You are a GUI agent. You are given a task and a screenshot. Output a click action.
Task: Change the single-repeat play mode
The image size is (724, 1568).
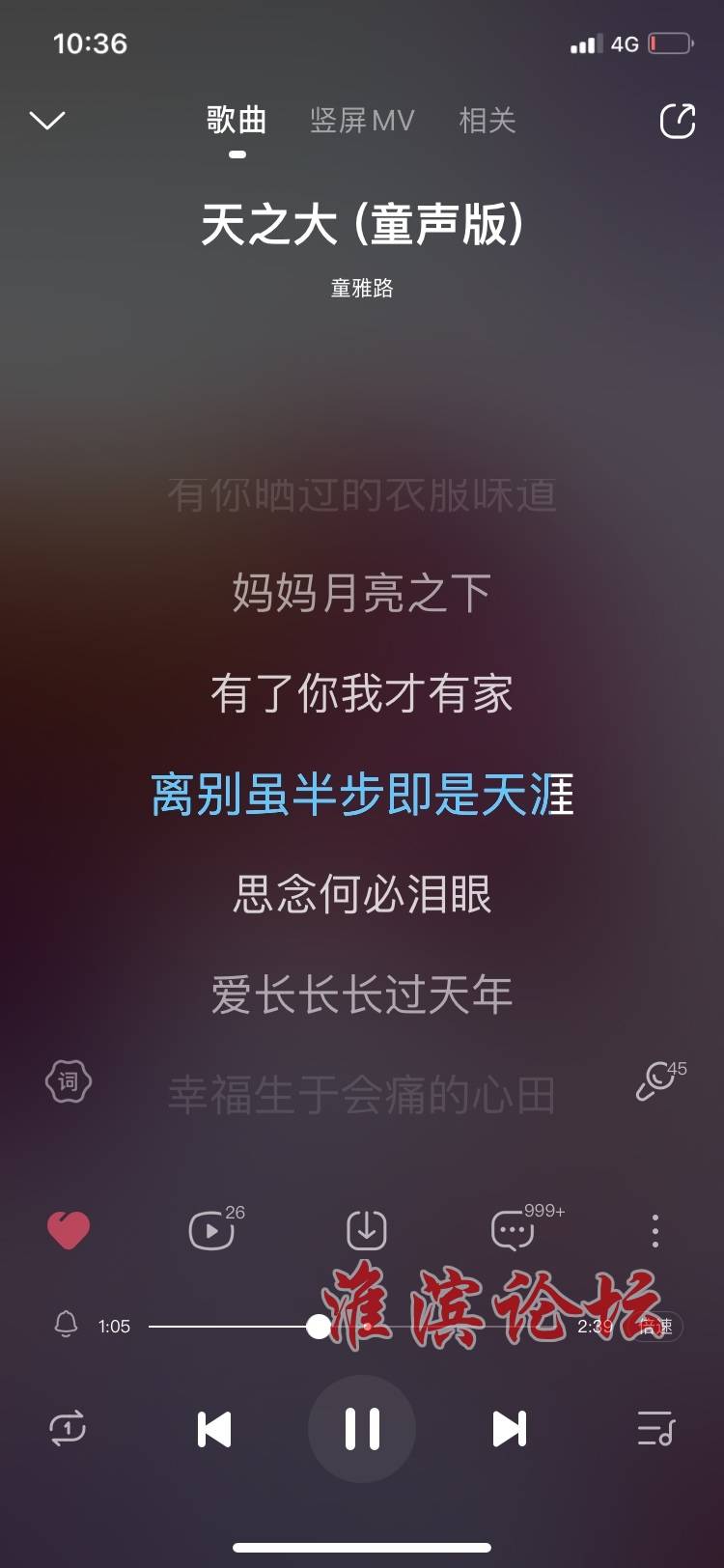tap(68, 1428)
